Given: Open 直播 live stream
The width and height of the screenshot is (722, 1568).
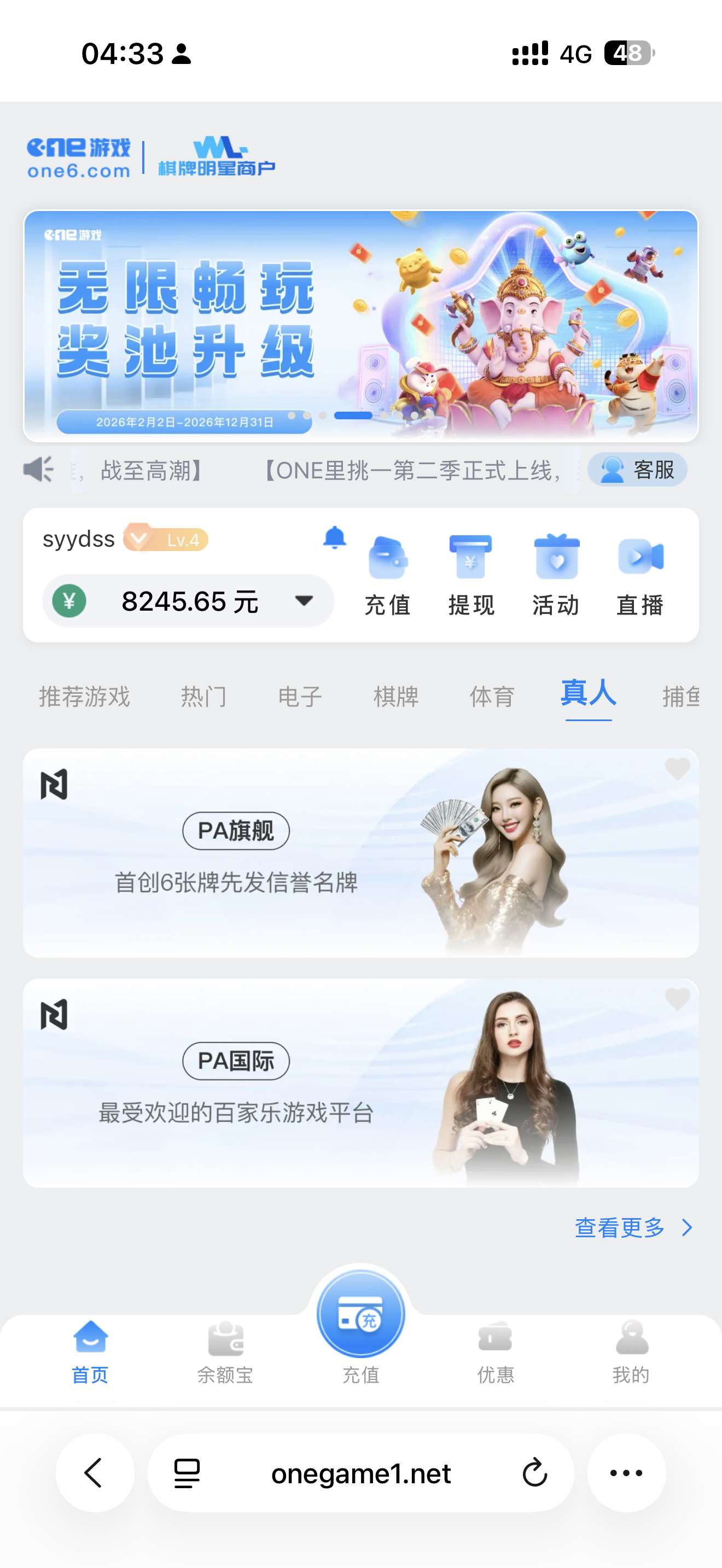Looking at the screenshot, I should (640, 575).
